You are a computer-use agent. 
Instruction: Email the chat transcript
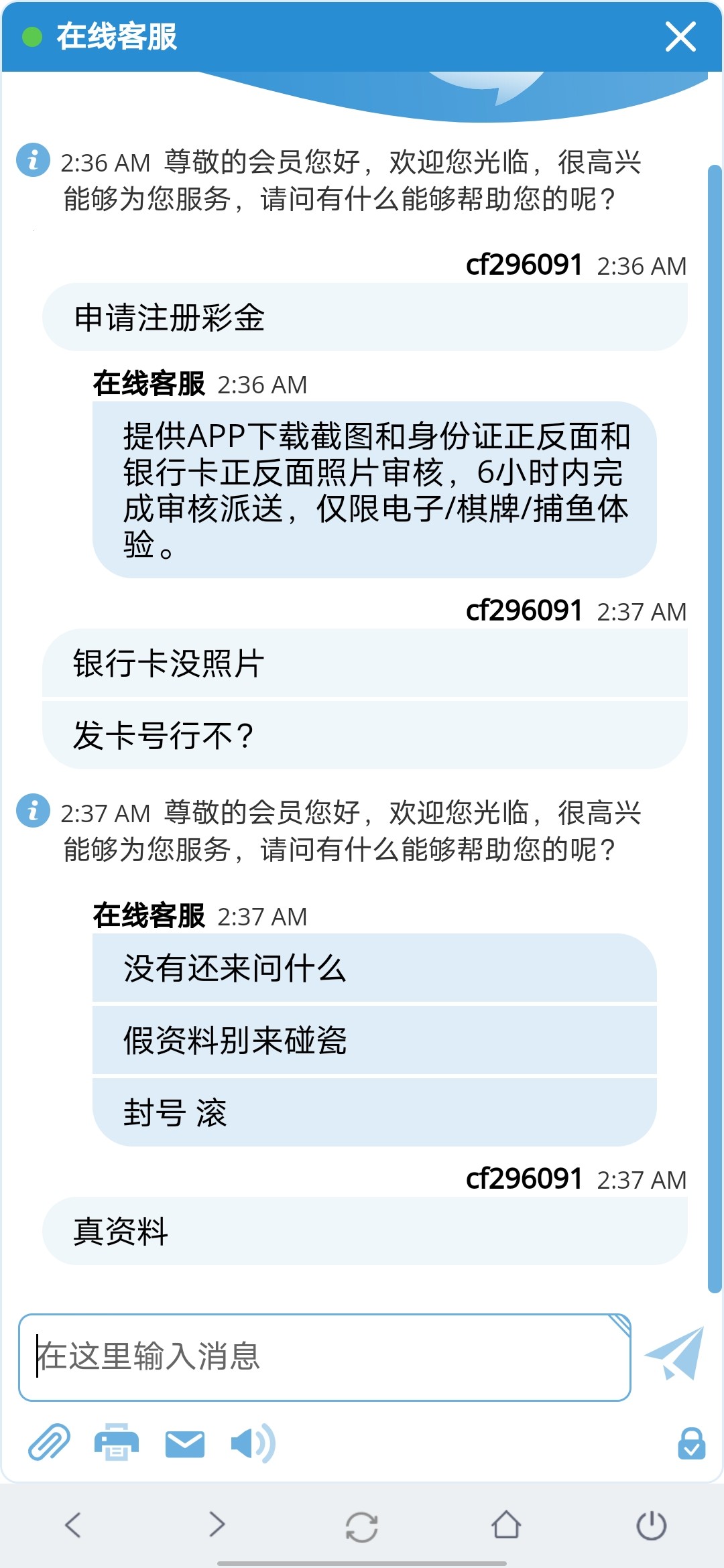point(184,1443)
